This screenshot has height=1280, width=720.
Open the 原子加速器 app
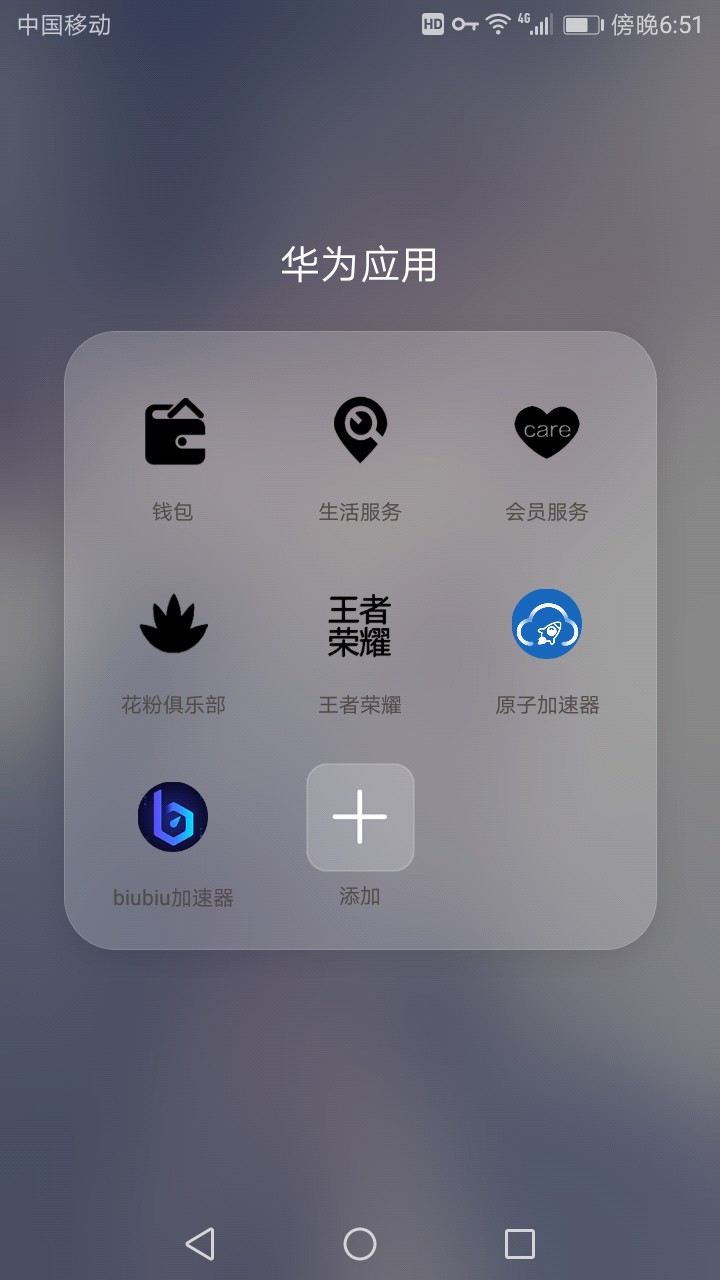click(x=546, y=624)
